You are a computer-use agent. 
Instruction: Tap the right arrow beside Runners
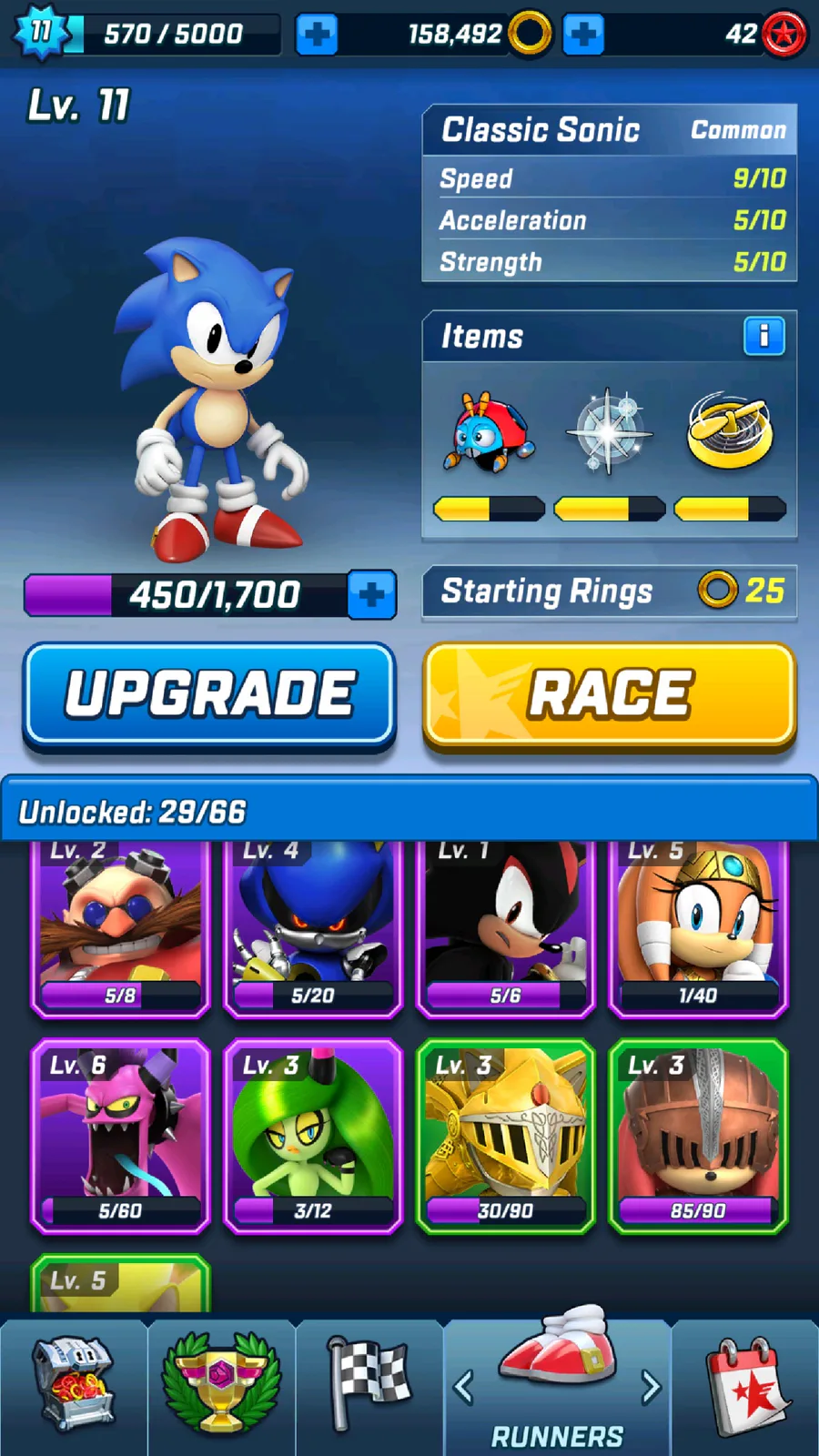650,1388
